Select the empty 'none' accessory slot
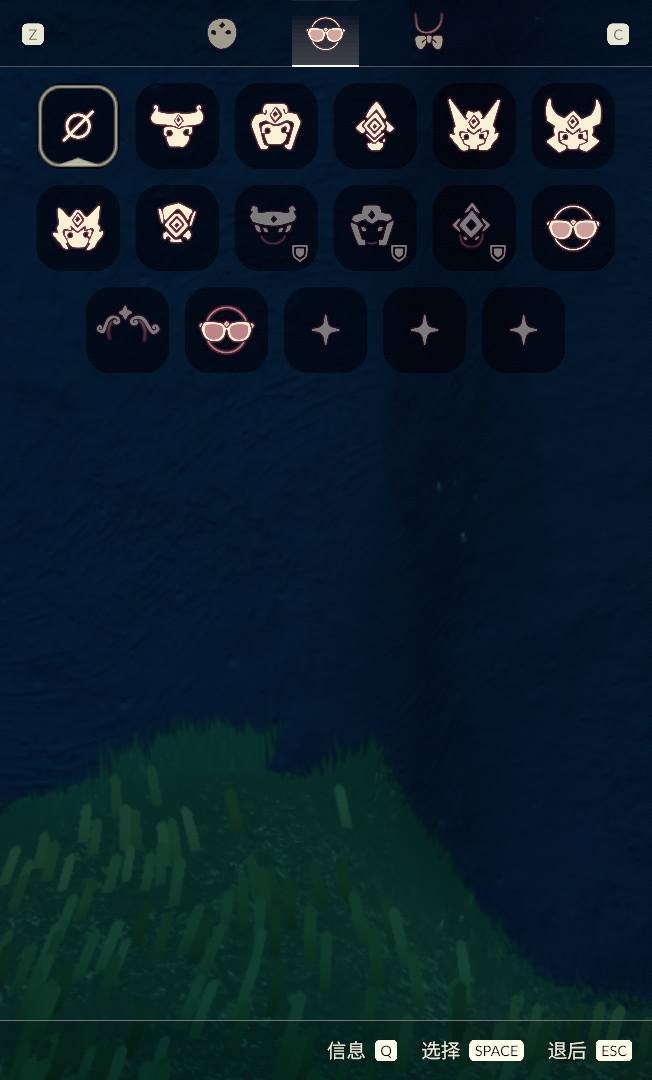Viewport: 652px width, 1080px height. 78,126
